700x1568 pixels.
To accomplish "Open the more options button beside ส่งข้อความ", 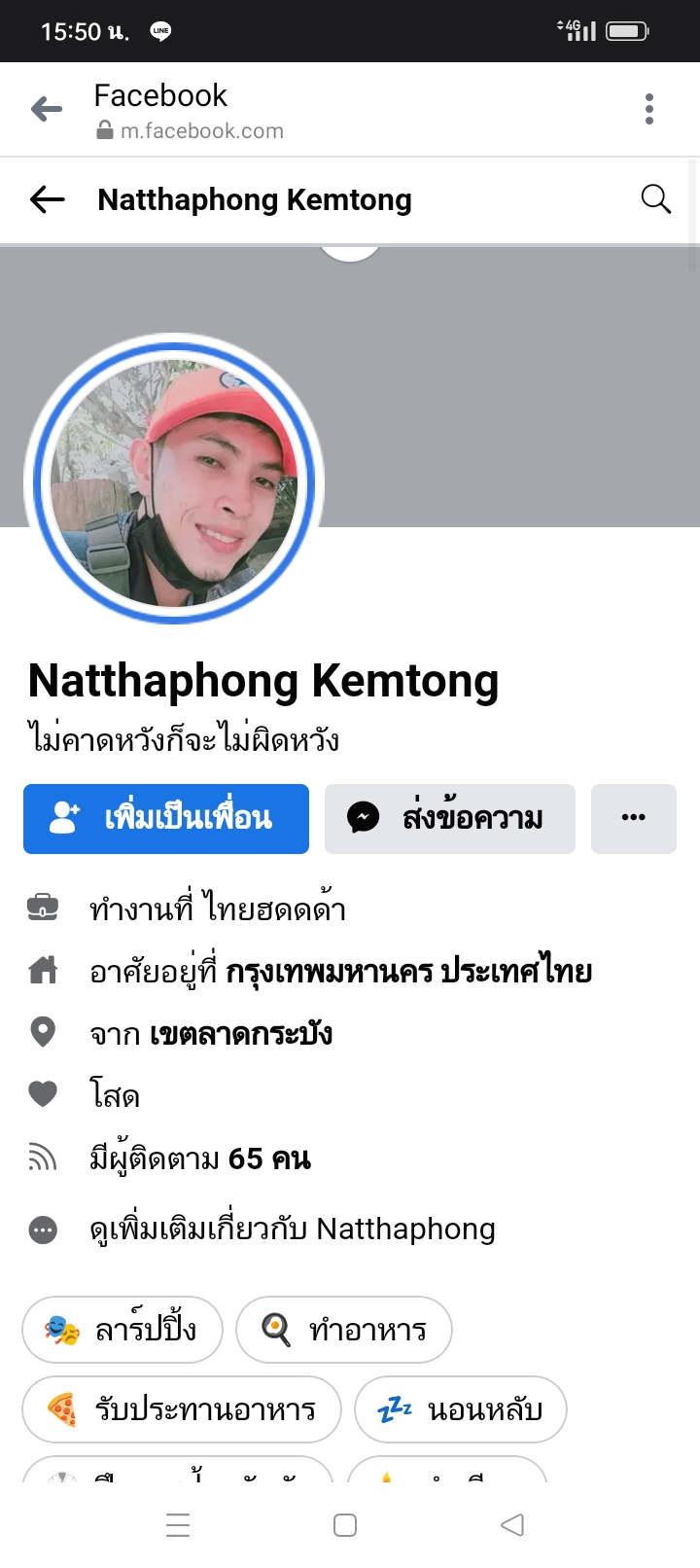I will pos(633,819).
